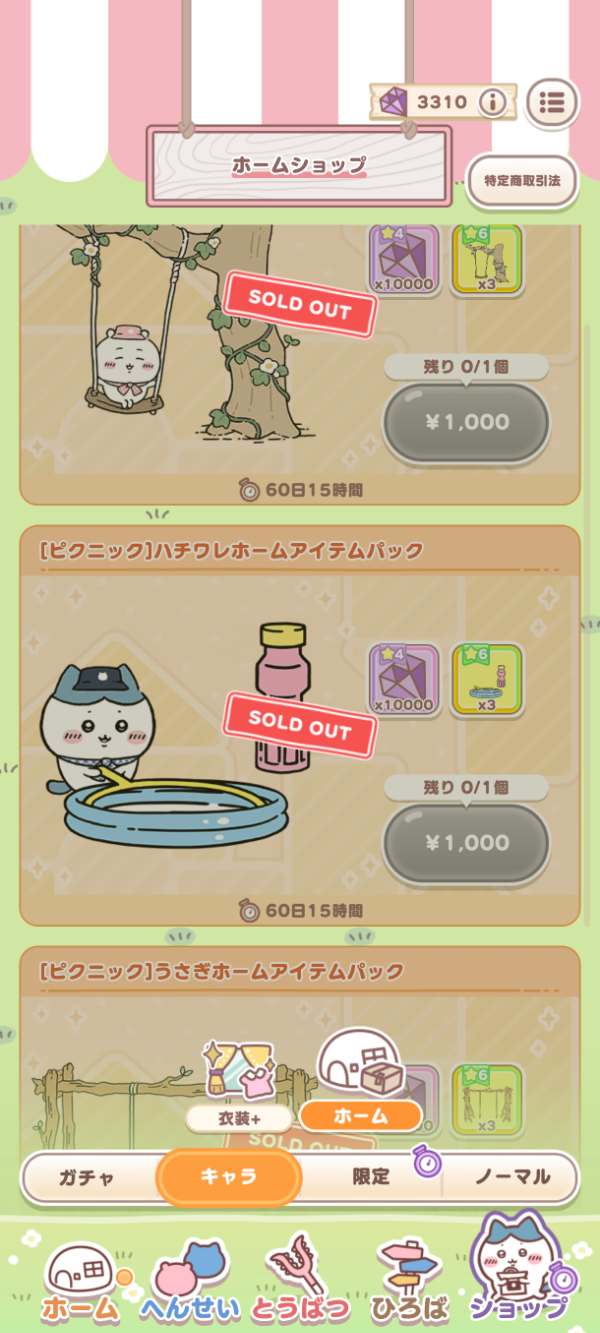Tap ¥1,000 button for ハチワレ pack

pyautogui.click(x=466, y=843)
